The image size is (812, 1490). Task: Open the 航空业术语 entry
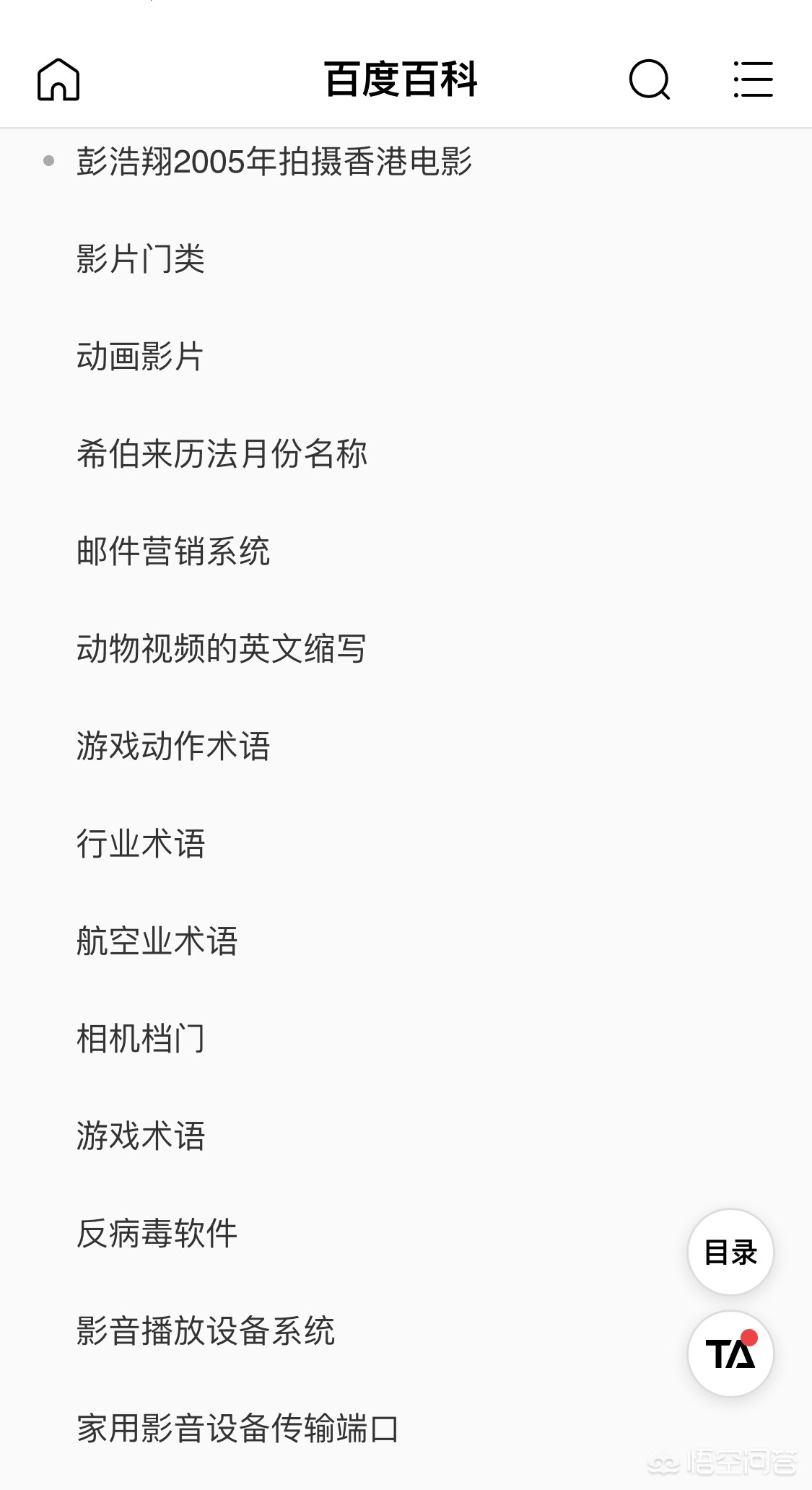pos(157,941)
